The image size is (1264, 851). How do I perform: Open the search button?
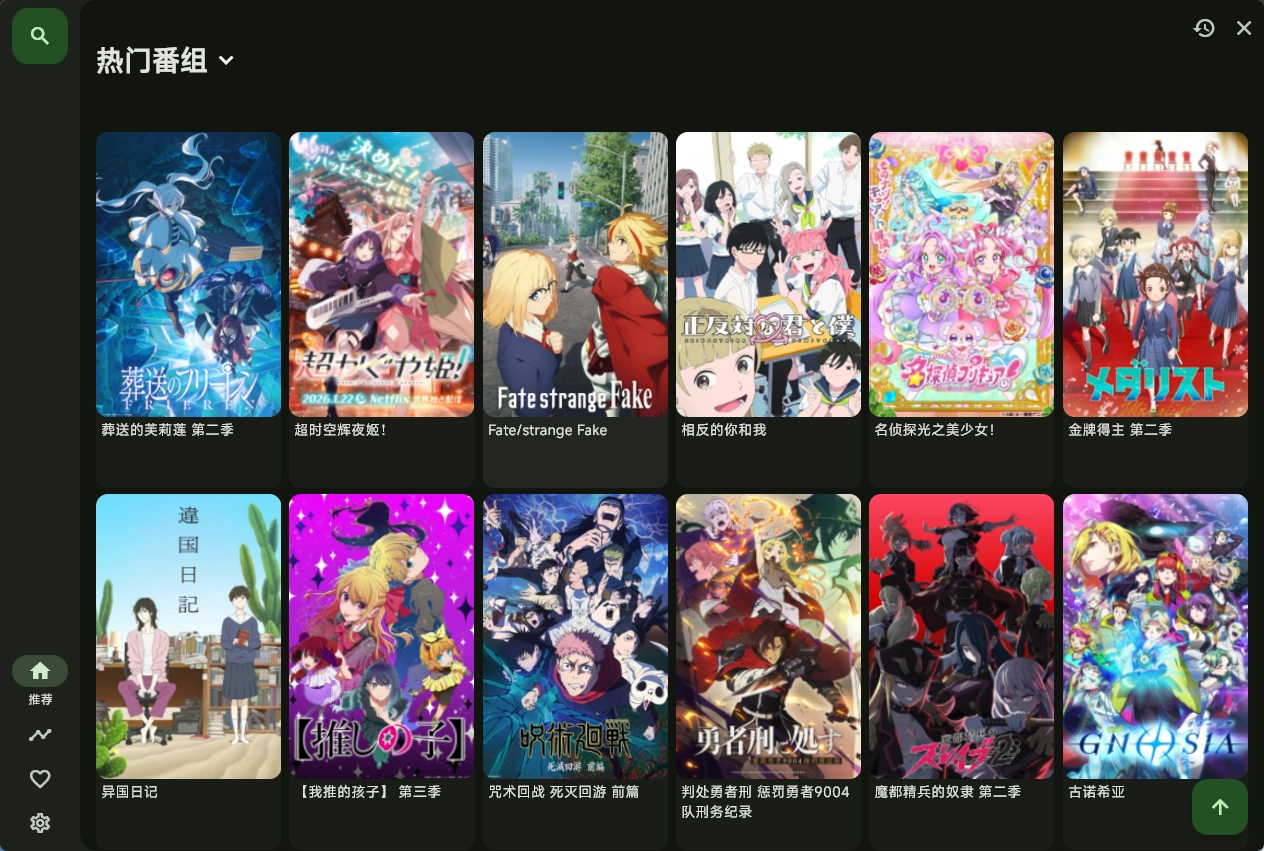coord(40,36)
